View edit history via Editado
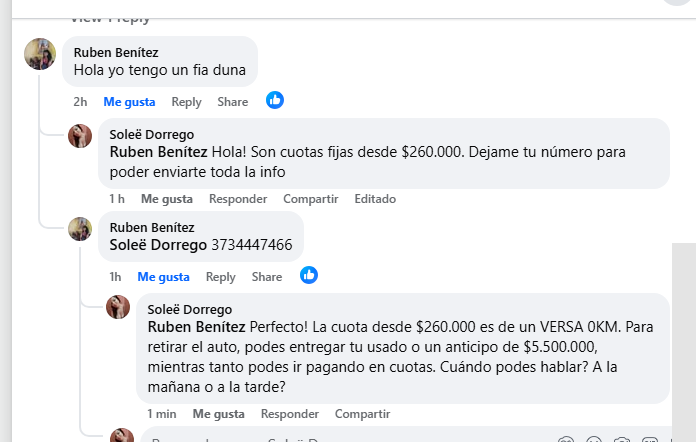The width and height of the screenshot is (696, 442). pos(375,199)
